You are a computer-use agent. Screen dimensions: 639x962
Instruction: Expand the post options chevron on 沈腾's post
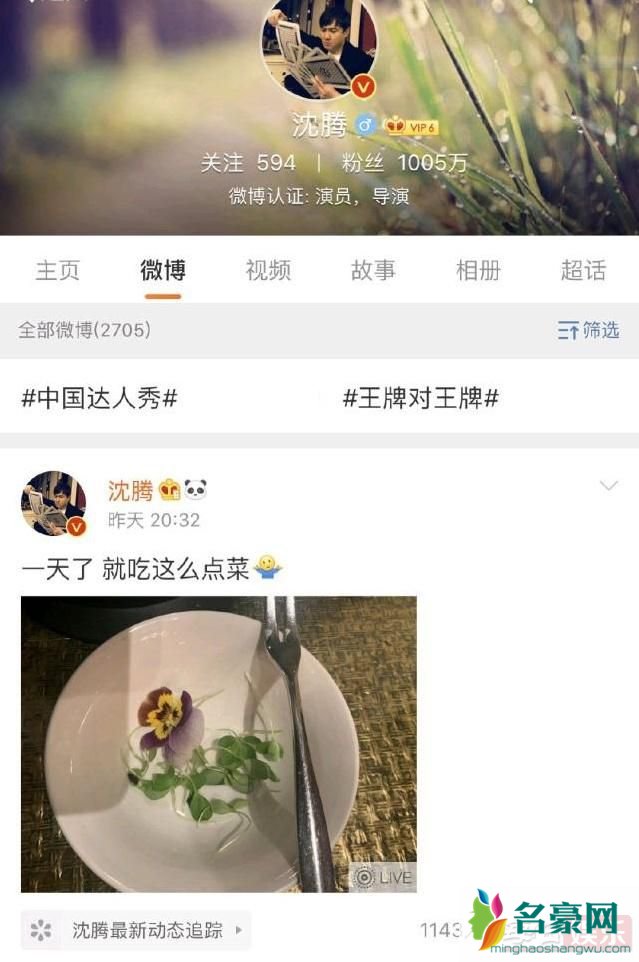coord(608,486)
